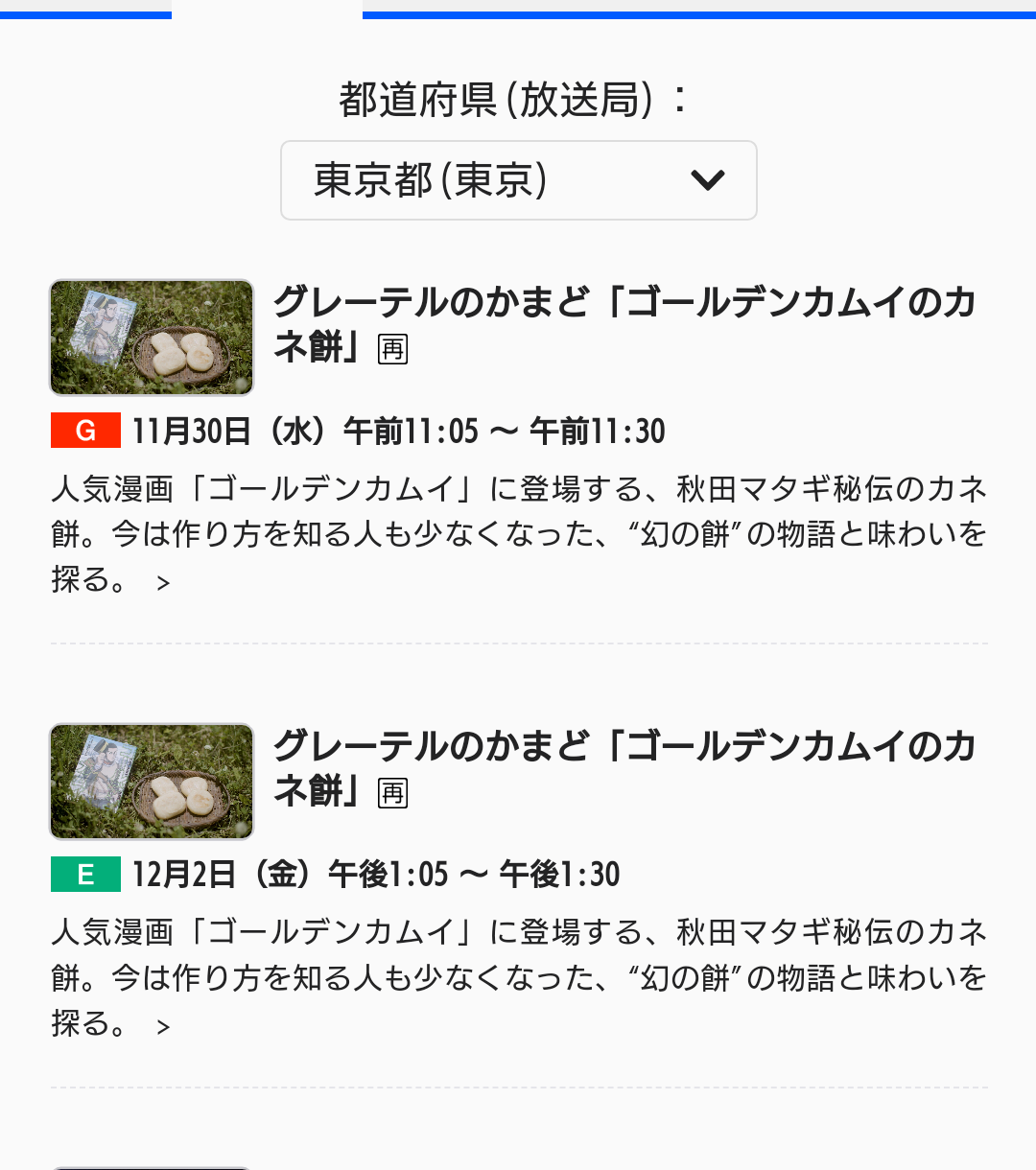Open the 12月2日 broadcast thumbnail image

[152, 782]
